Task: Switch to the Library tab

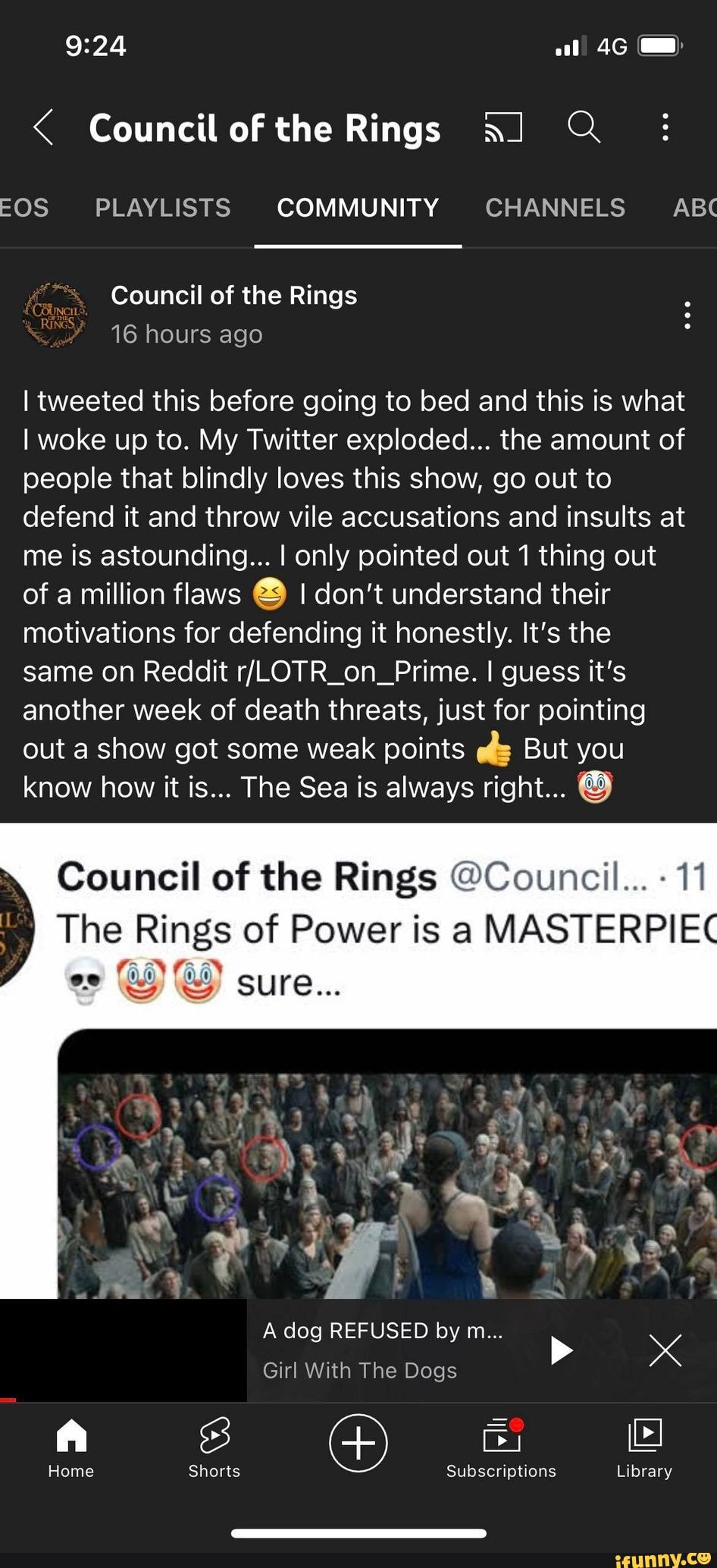Action: point(644,1448)
